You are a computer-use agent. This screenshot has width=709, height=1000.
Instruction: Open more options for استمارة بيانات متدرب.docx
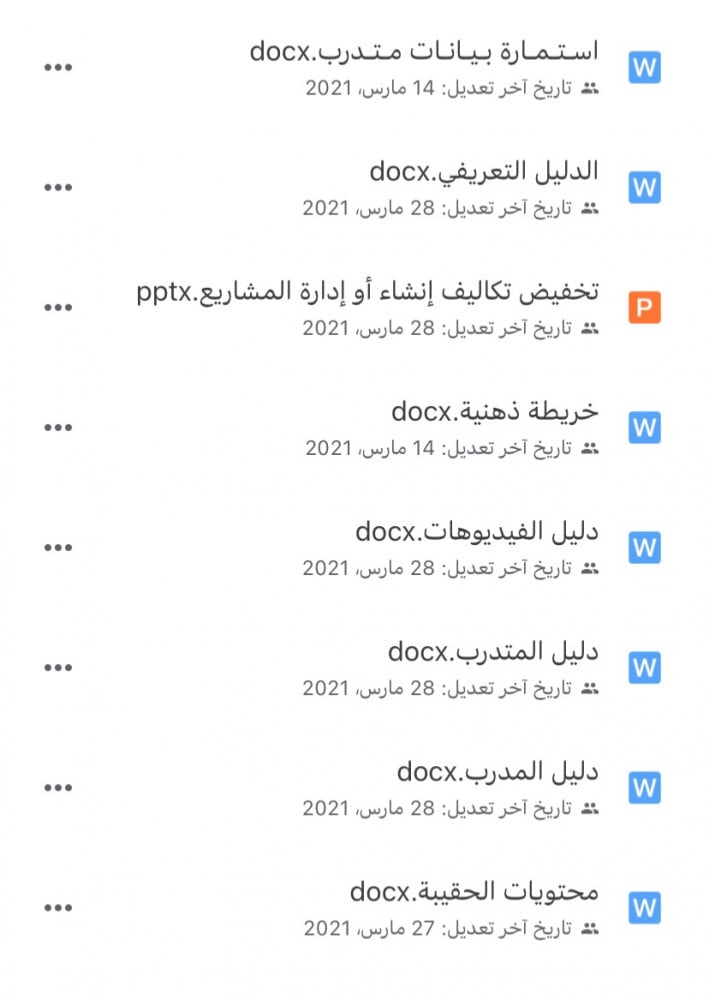click(58, 67)
